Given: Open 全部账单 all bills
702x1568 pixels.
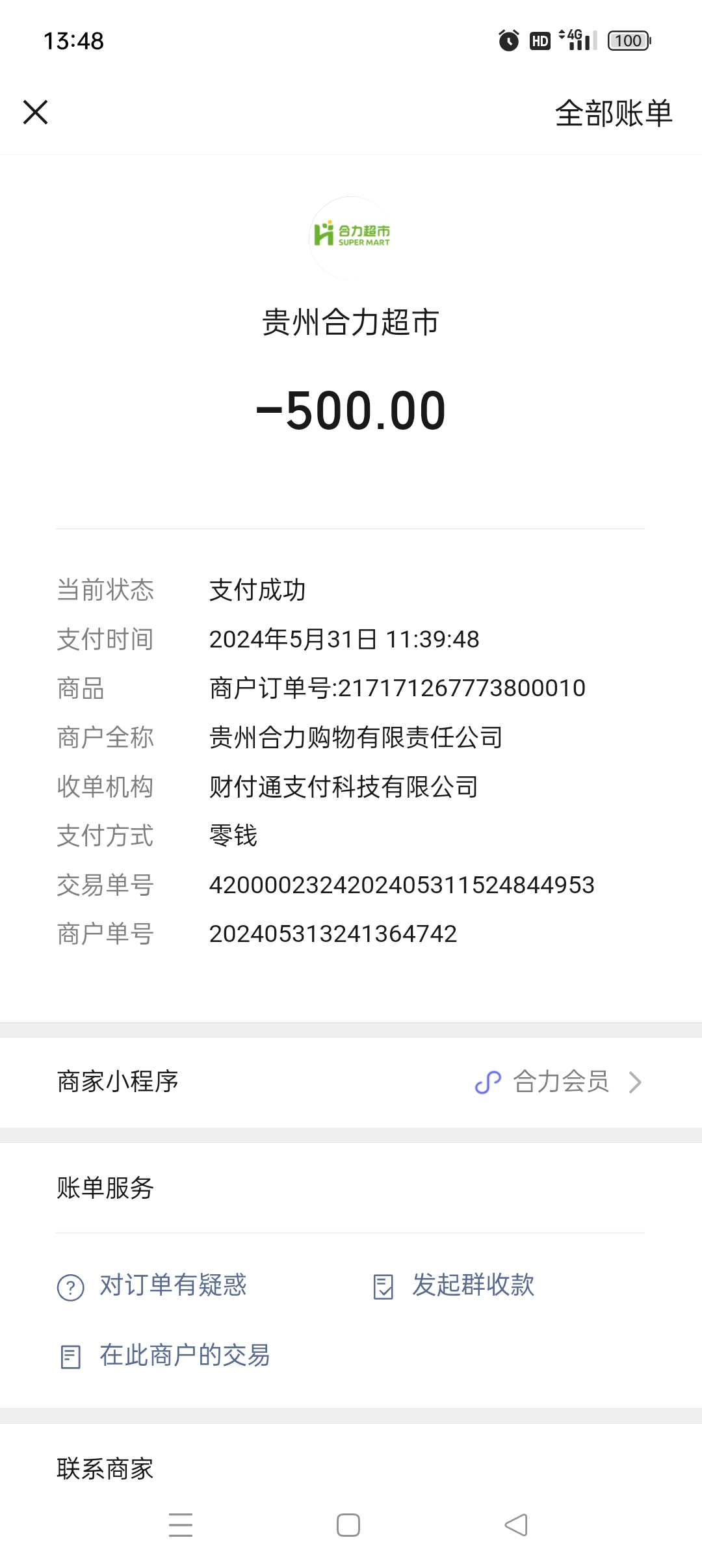Looking at the screenshot, I should click(x=613, y=113).
